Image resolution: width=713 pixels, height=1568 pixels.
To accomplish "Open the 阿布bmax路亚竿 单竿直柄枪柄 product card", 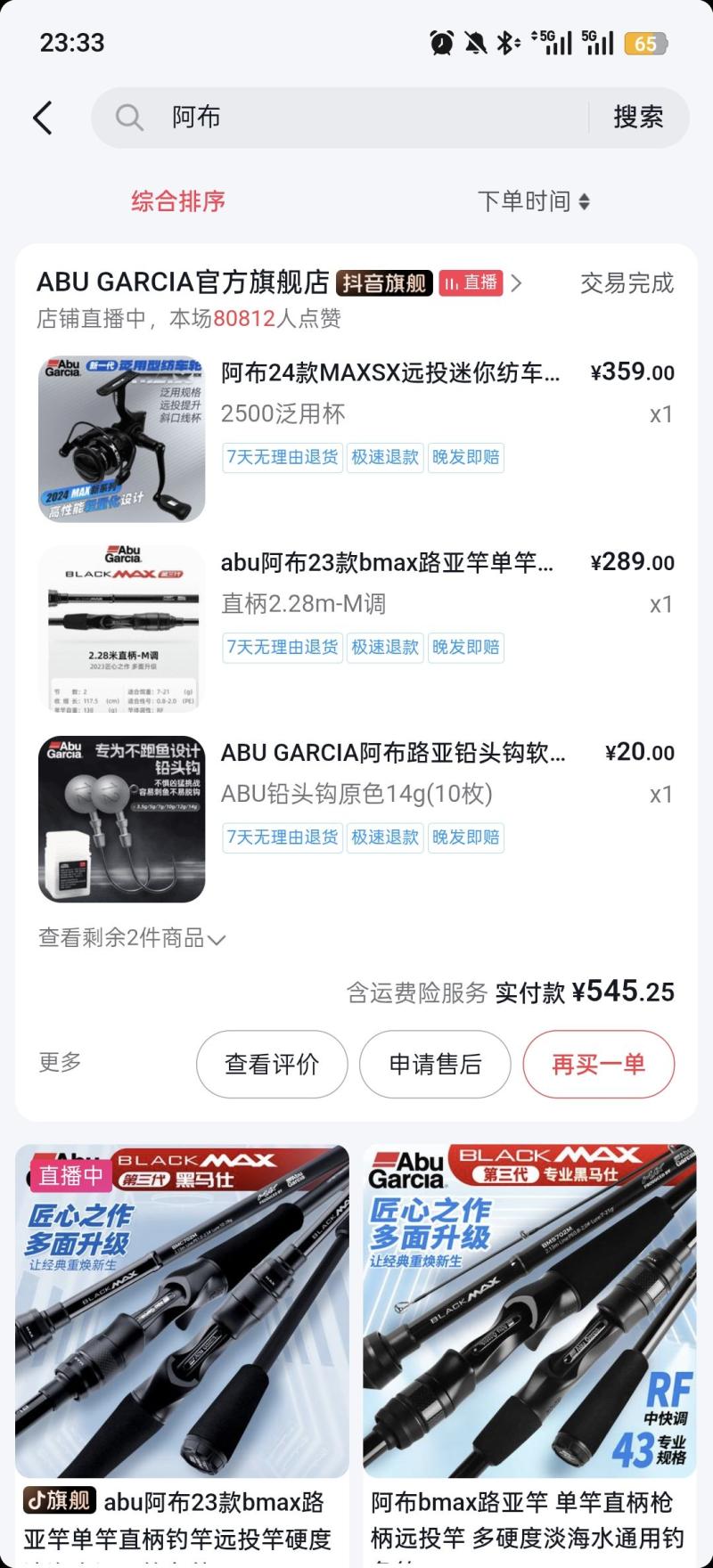I will 529,1336.
